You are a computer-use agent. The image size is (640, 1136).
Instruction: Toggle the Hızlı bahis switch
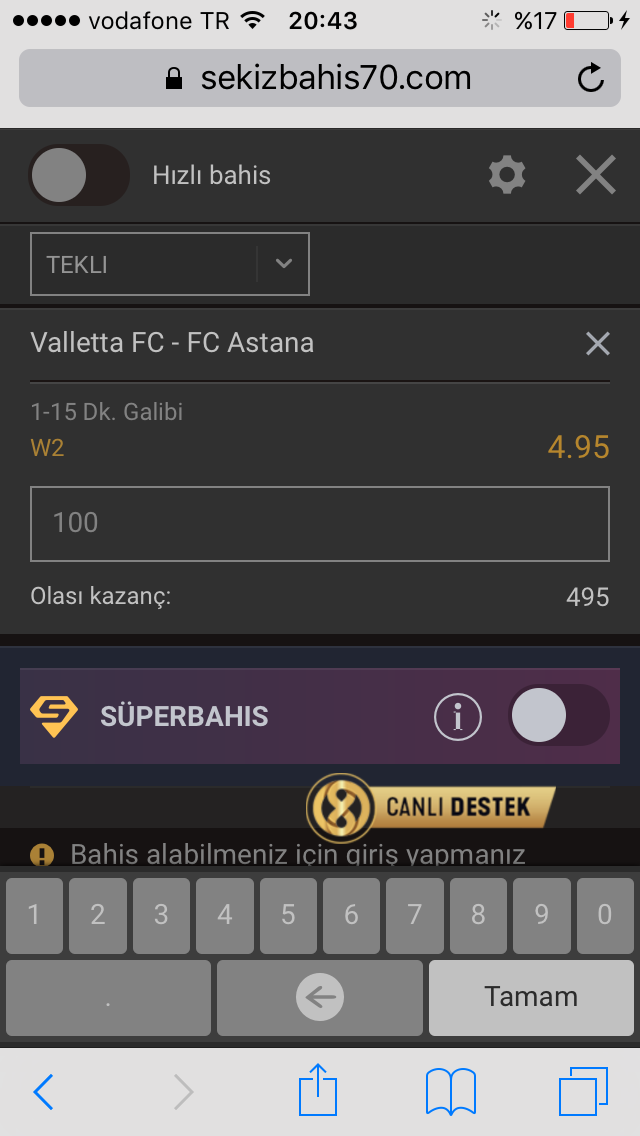pyautogui.click(x=79, y=175)
